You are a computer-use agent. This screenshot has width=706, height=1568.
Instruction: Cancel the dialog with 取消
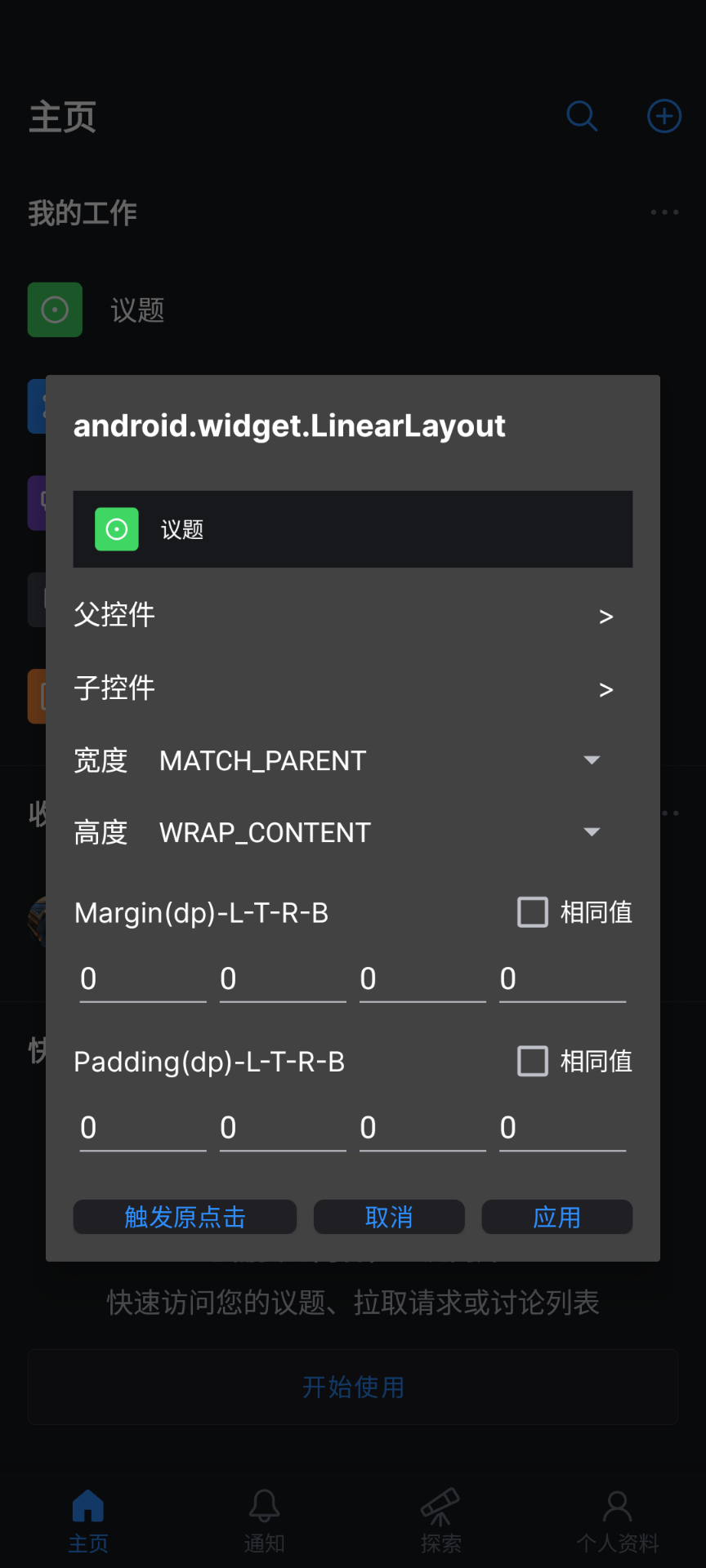[389, 1217]
